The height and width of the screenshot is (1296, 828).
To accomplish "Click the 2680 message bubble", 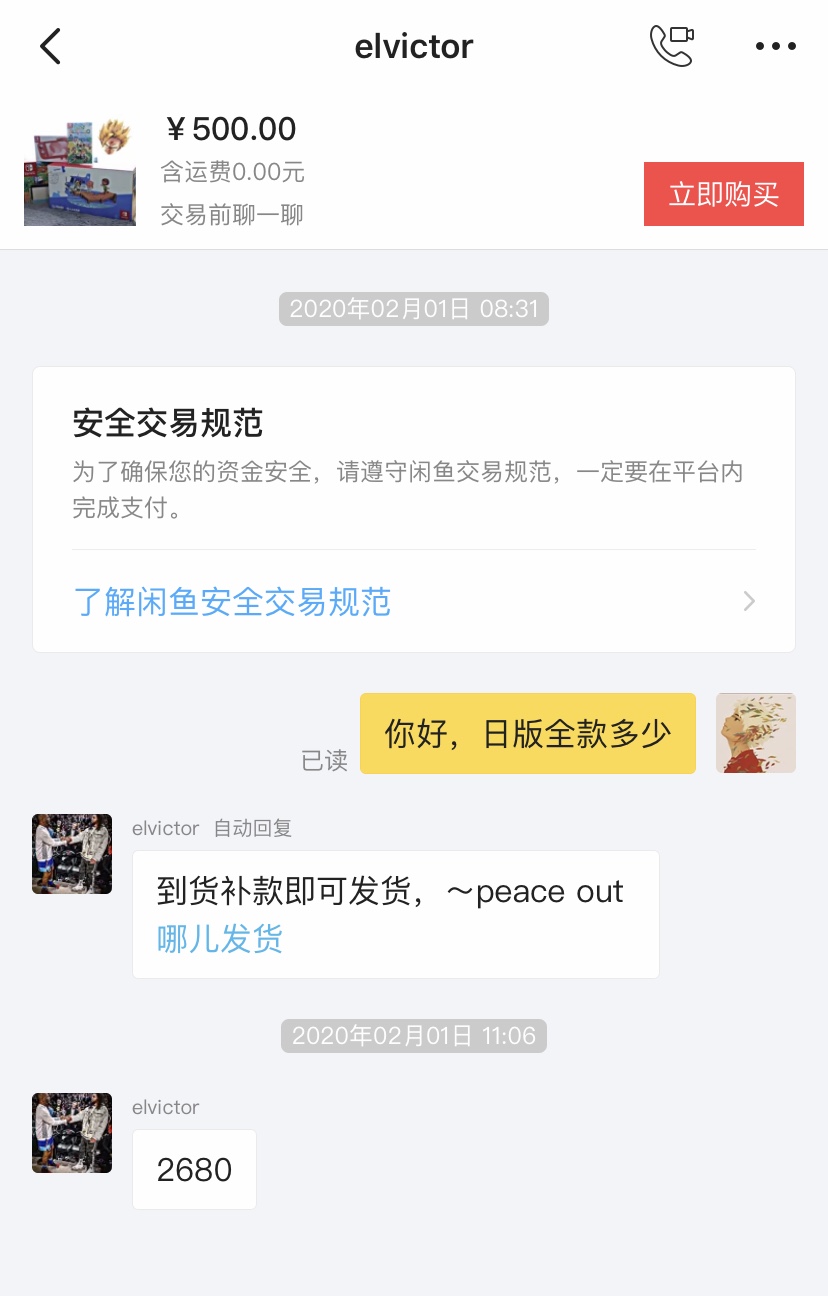I will point(194,1169).
